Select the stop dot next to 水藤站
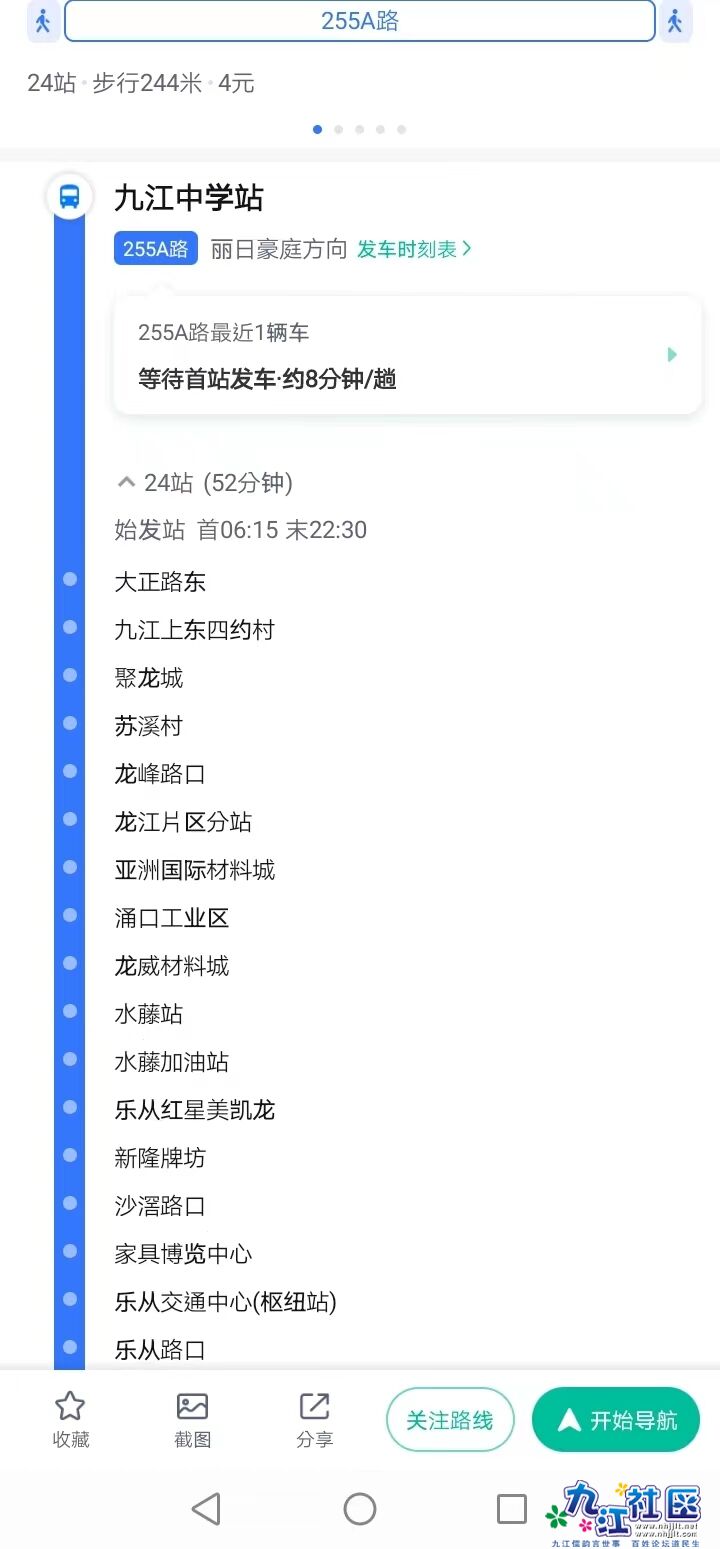The image size is (720, 1549). 70,1011
